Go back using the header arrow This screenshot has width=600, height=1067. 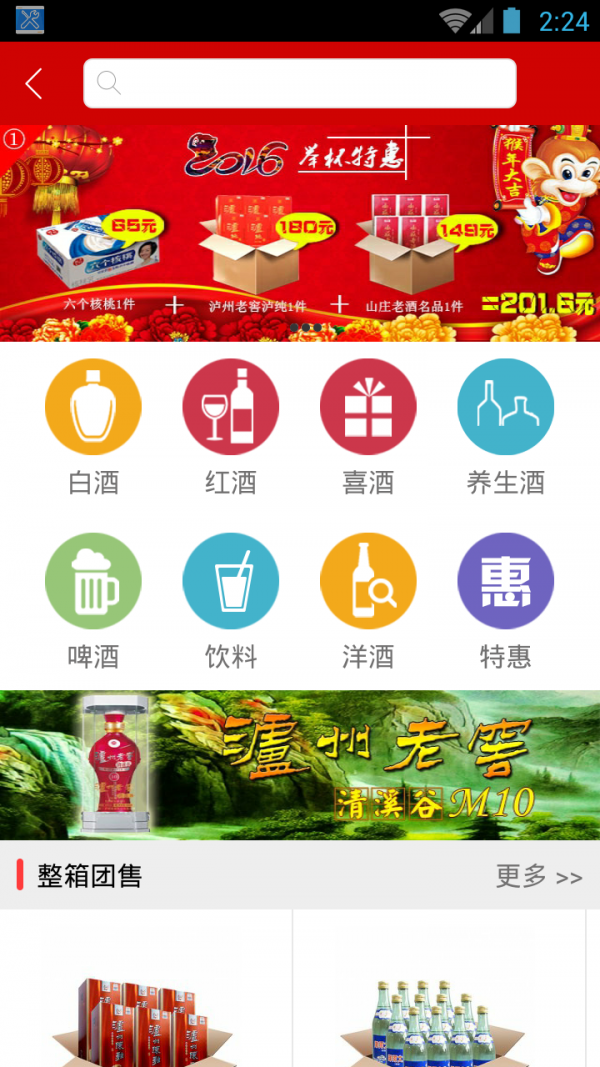[x=34, y=84]
